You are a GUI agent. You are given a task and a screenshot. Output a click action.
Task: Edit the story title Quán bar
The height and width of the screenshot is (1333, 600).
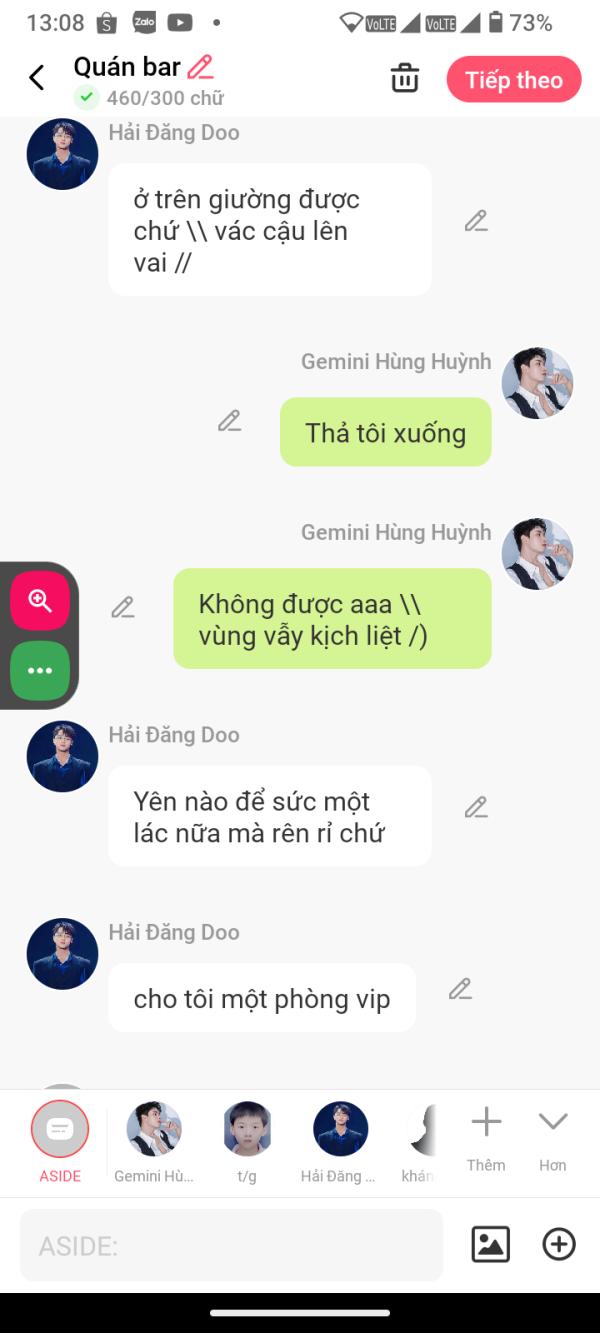click(200, 67)
